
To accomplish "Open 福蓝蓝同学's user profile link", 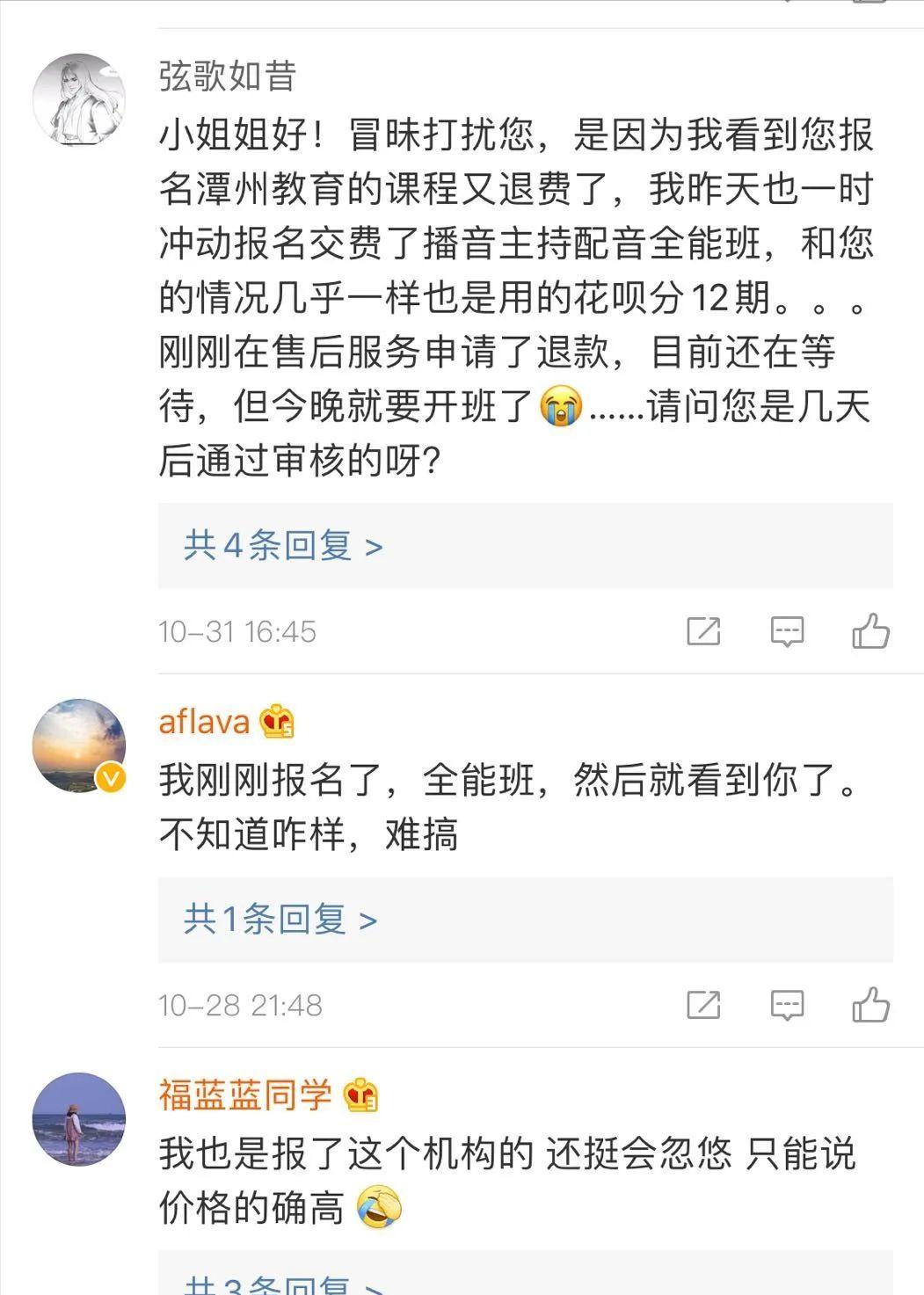I will 247,1095.
